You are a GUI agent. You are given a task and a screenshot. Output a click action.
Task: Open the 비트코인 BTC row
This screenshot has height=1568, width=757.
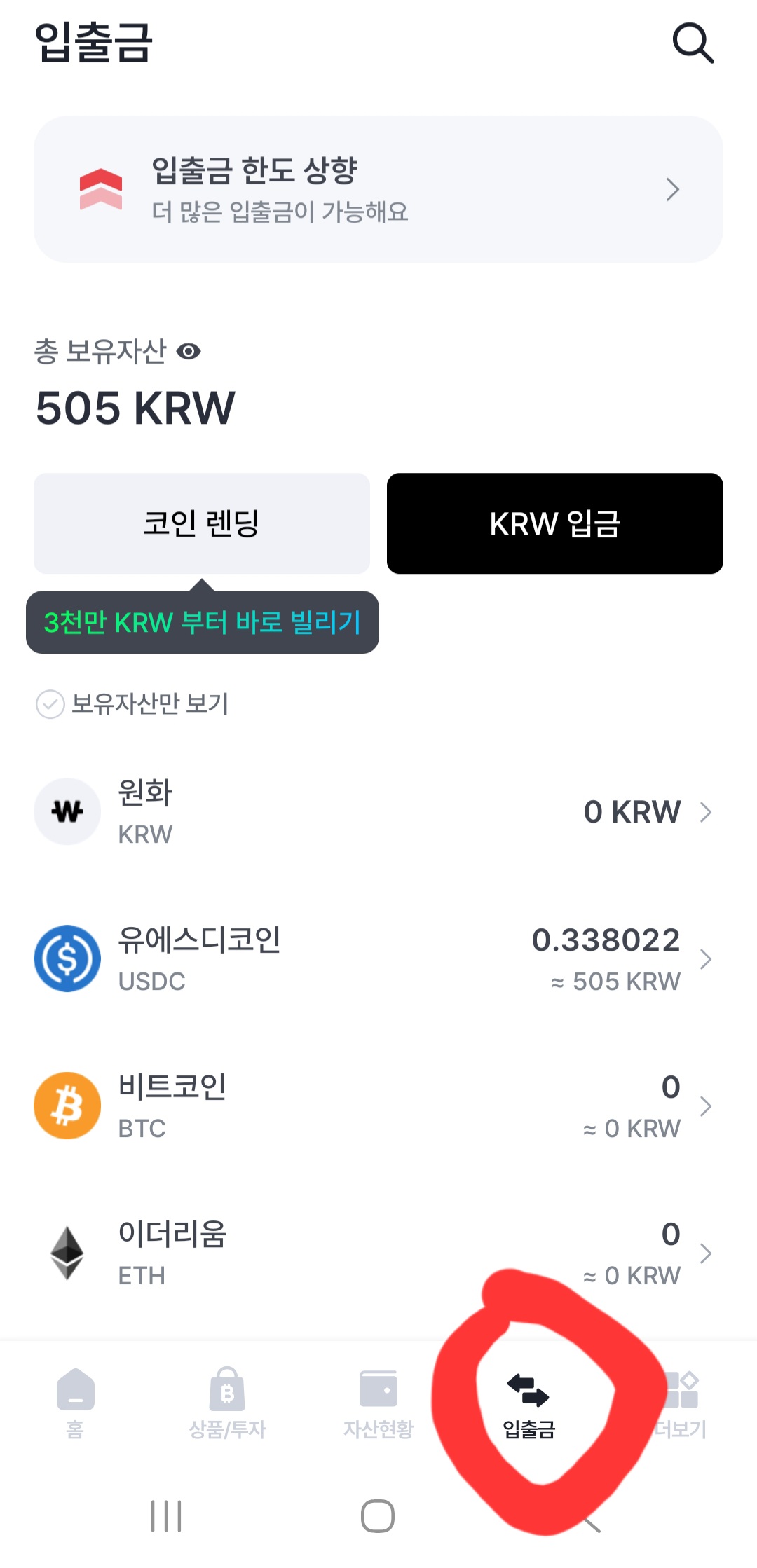(x=378, y=1106)
